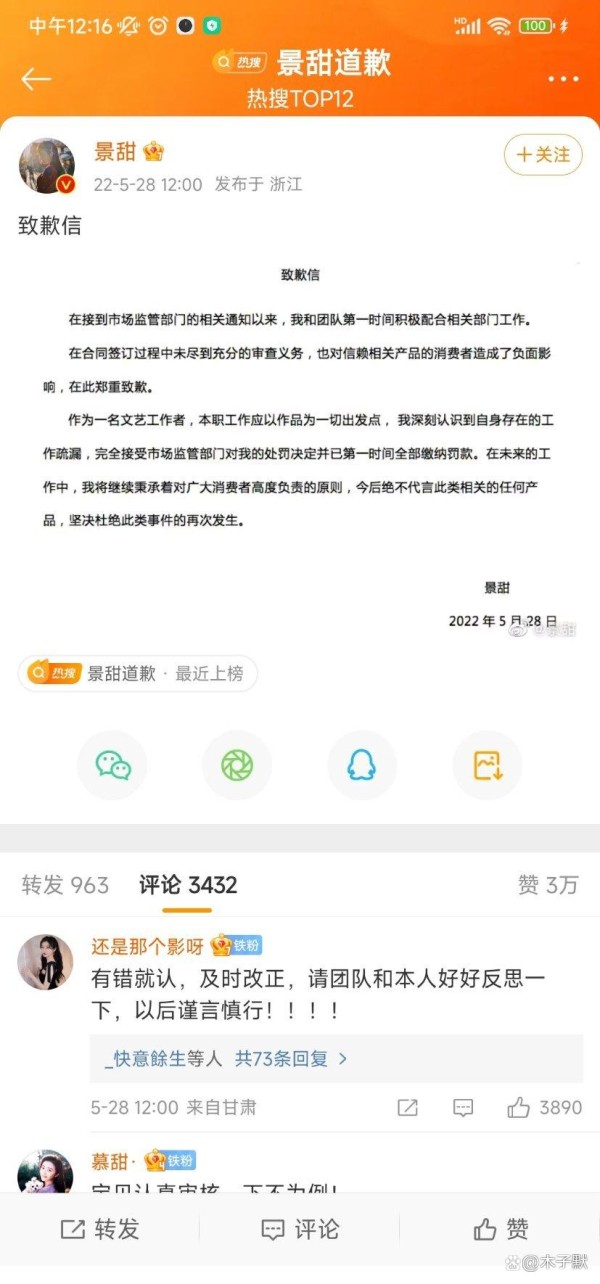Share to WeChat Moments

237,765
